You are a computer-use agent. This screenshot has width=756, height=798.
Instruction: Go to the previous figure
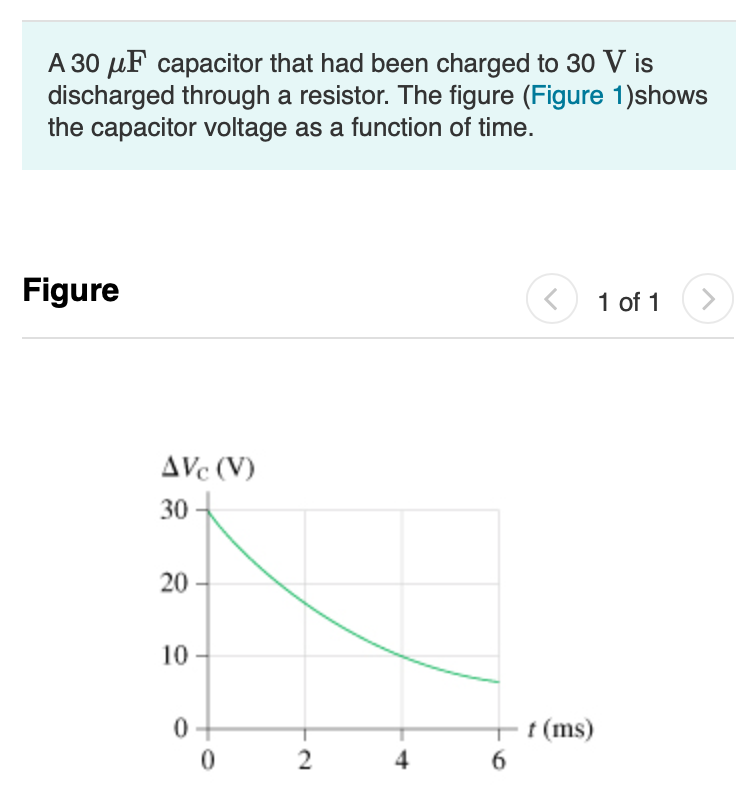click(550, 299)
